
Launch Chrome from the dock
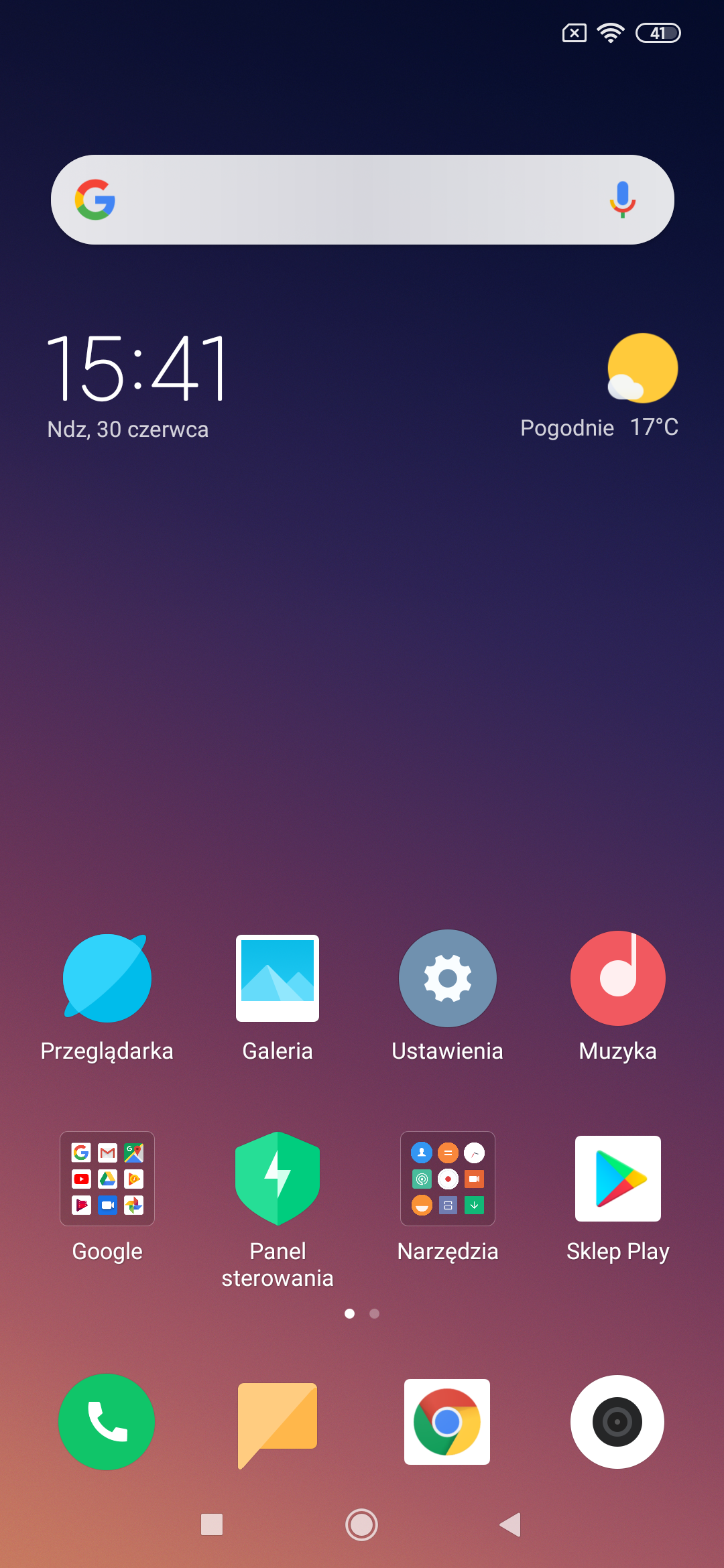(x=447, y=1422)
